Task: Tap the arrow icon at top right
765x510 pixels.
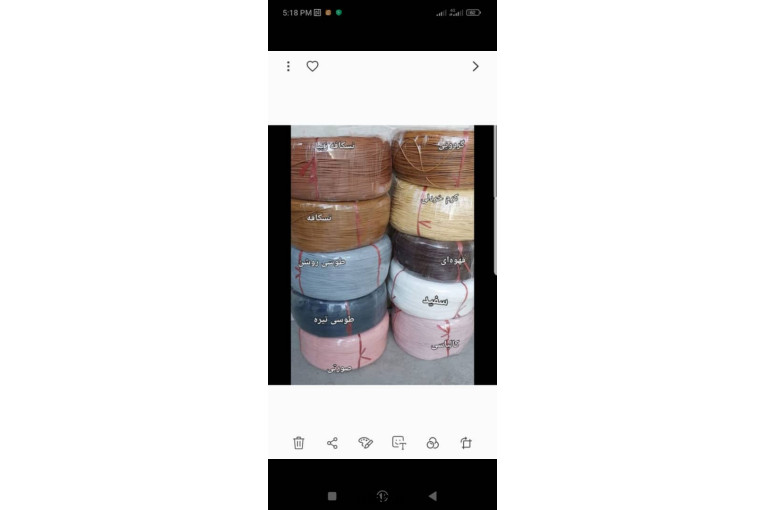Action: pos(475,66)
